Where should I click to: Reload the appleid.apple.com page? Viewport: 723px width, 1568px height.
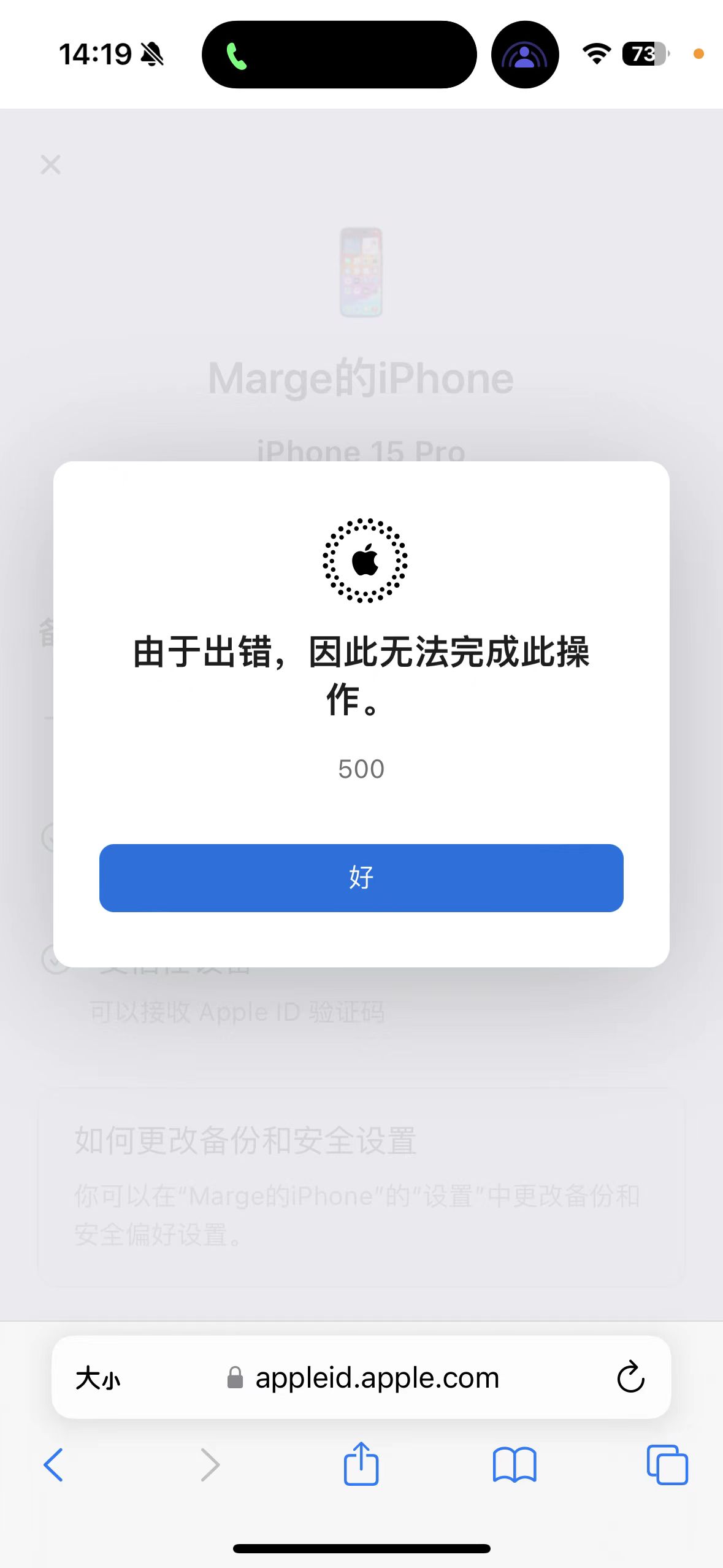click(630, 1377)
